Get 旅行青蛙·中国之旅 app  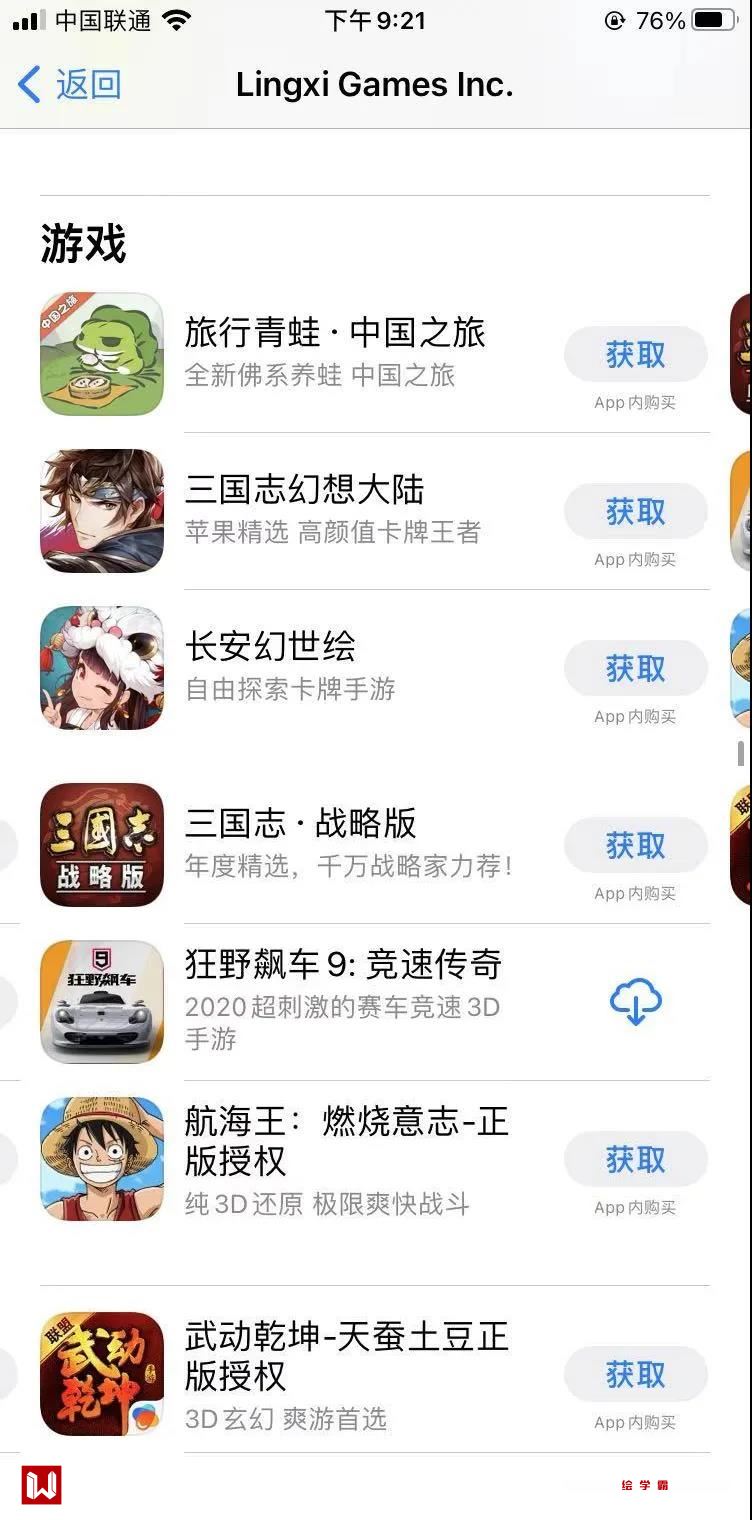click(x=635, y=355)
